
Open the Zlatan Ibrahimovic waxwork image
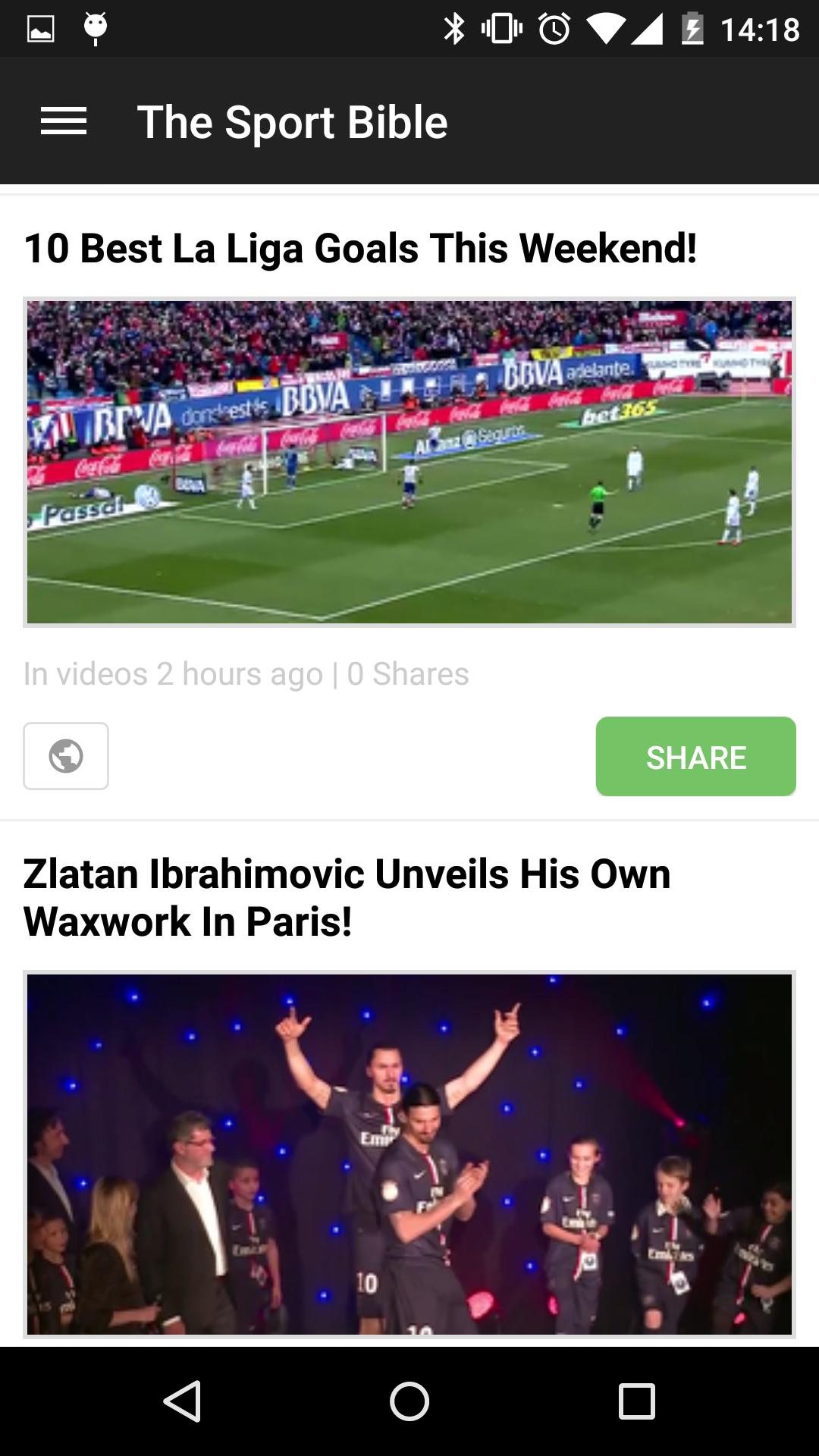[409, 1153]
